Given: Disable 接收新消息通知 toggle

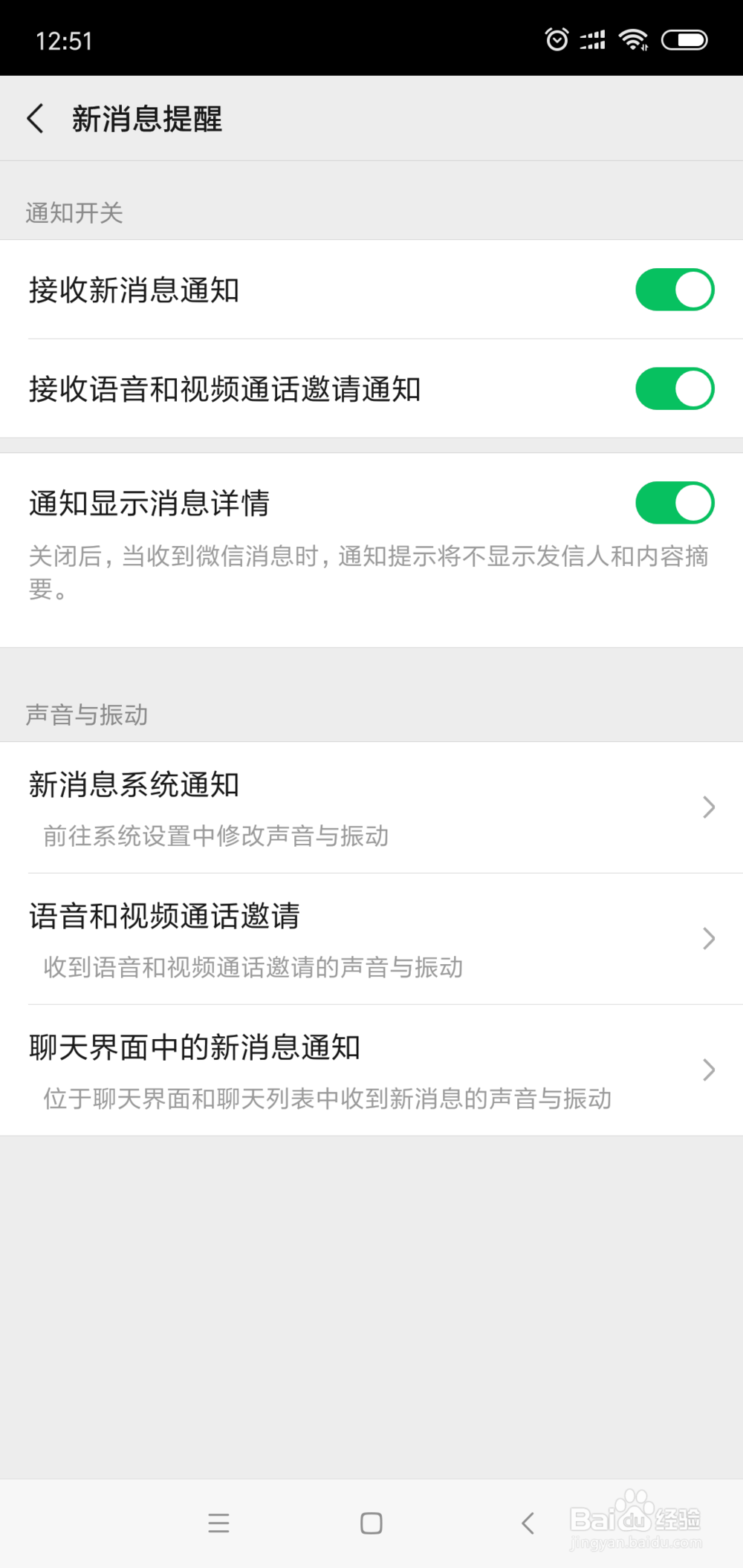Looking at the screenshot, I should coord(673,289).
